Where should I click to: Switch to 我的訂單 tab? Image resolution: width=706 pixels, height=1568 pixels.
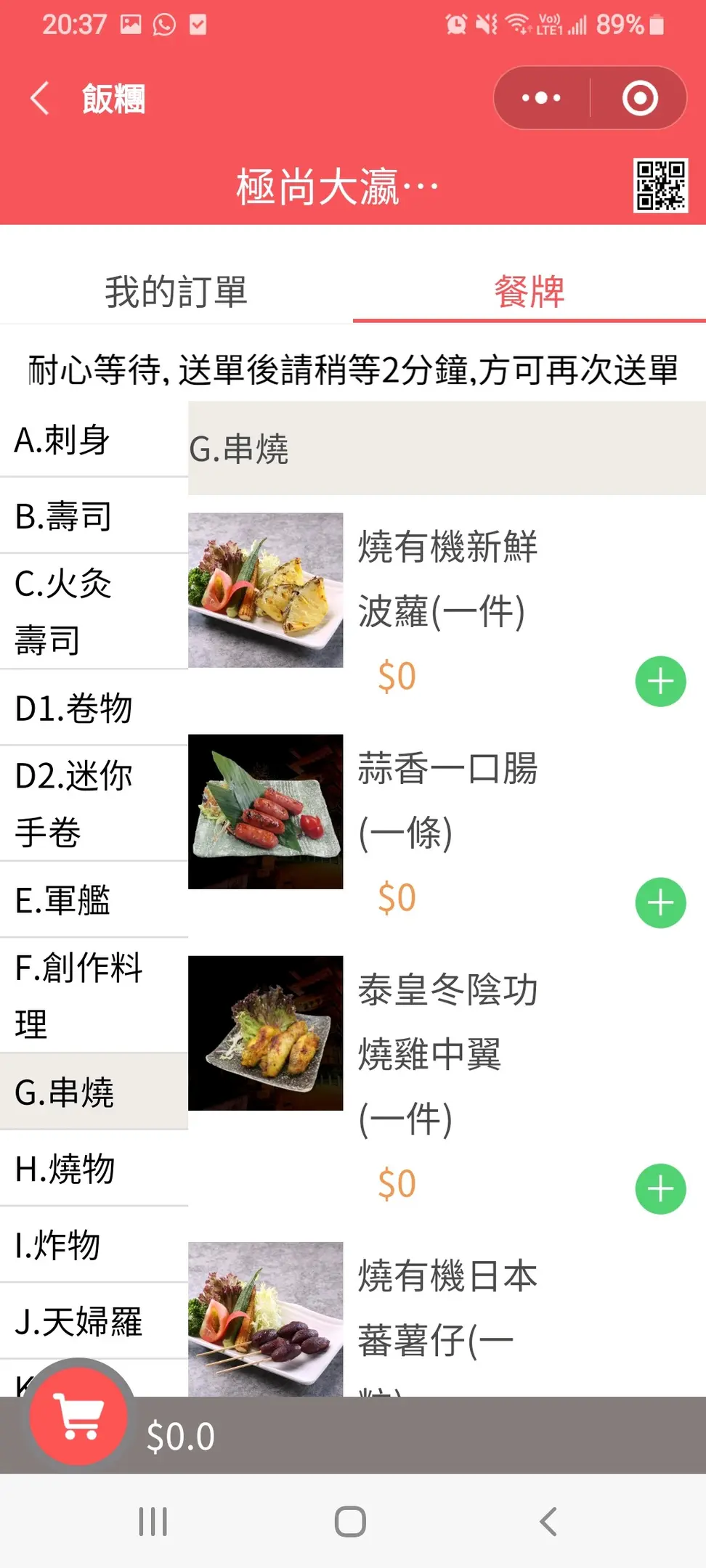click(x=176, y=292)
